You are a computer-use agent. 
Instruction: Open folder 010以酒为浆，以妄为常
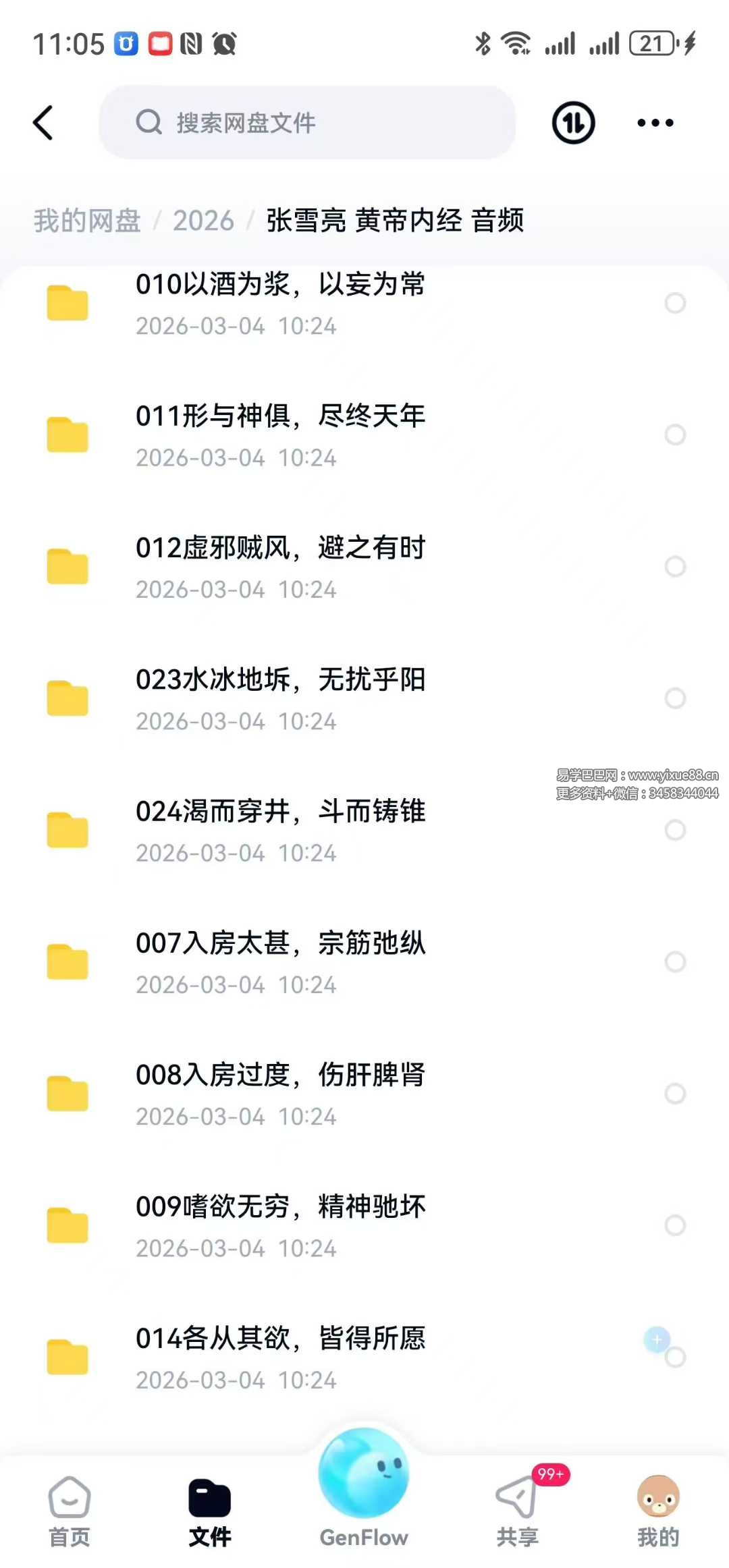tap(280, 303)
